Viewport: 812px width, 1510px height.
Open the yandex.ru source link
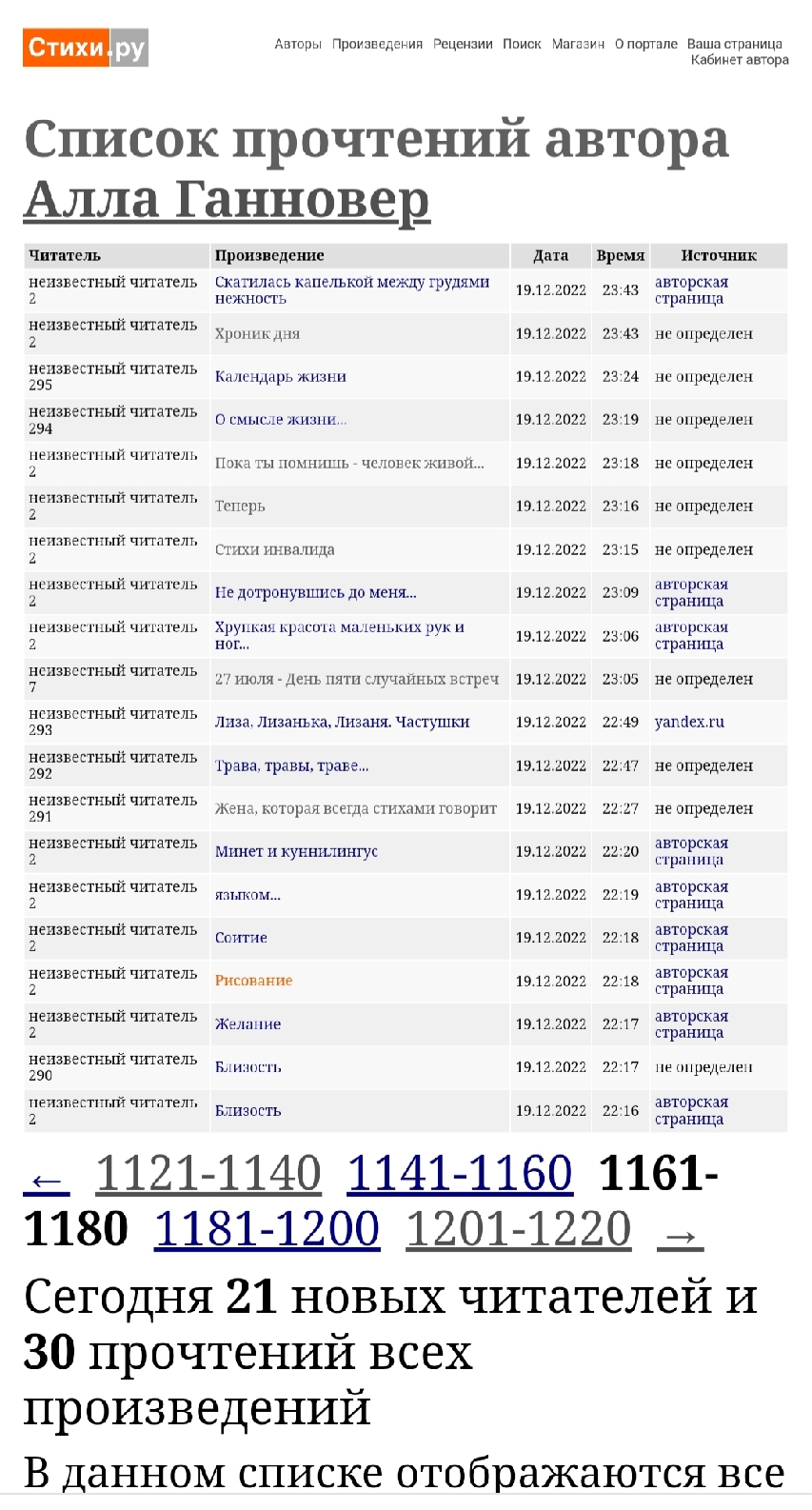point(689,723)
